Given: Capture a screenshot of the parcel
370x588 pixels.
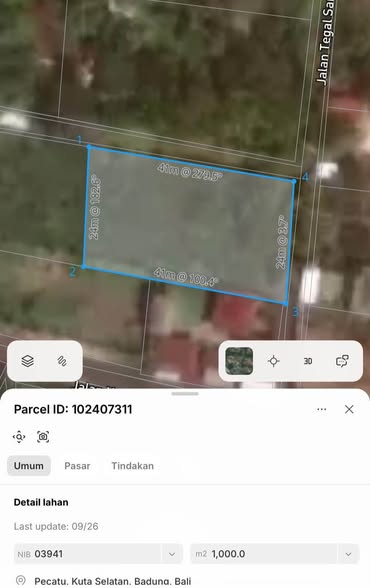Looking at the screenshot, I should pyautogui.click(x=43, y=436).
